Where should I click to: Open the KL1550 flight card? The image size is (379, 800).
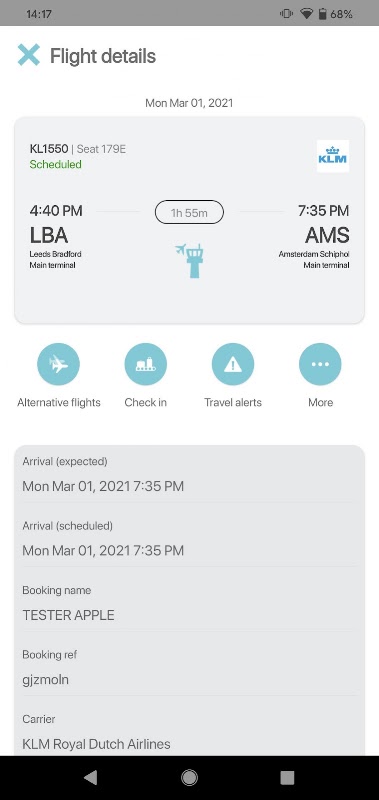click(x=189, y=220)
